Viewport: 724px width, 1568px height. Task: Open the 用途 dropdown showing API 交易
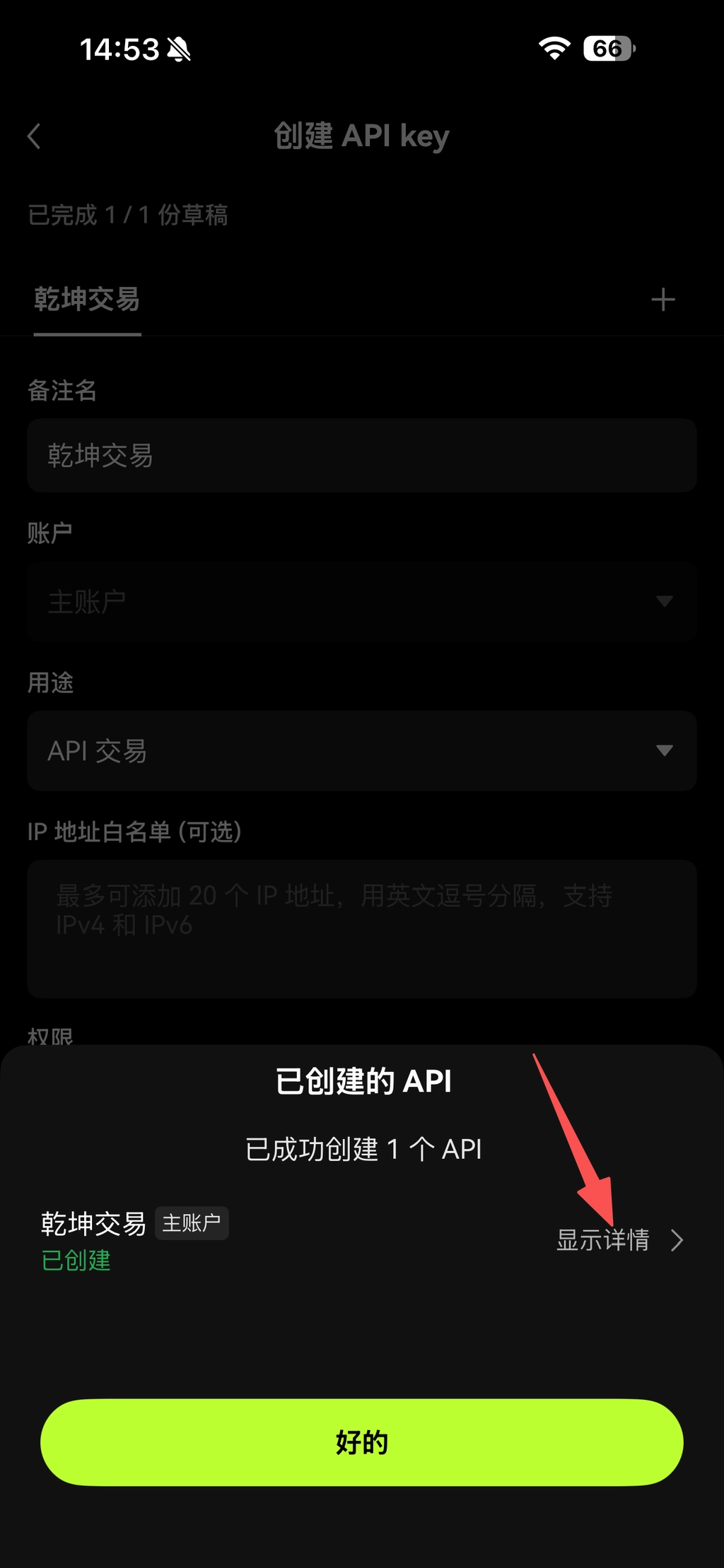[x=361, y=750]
